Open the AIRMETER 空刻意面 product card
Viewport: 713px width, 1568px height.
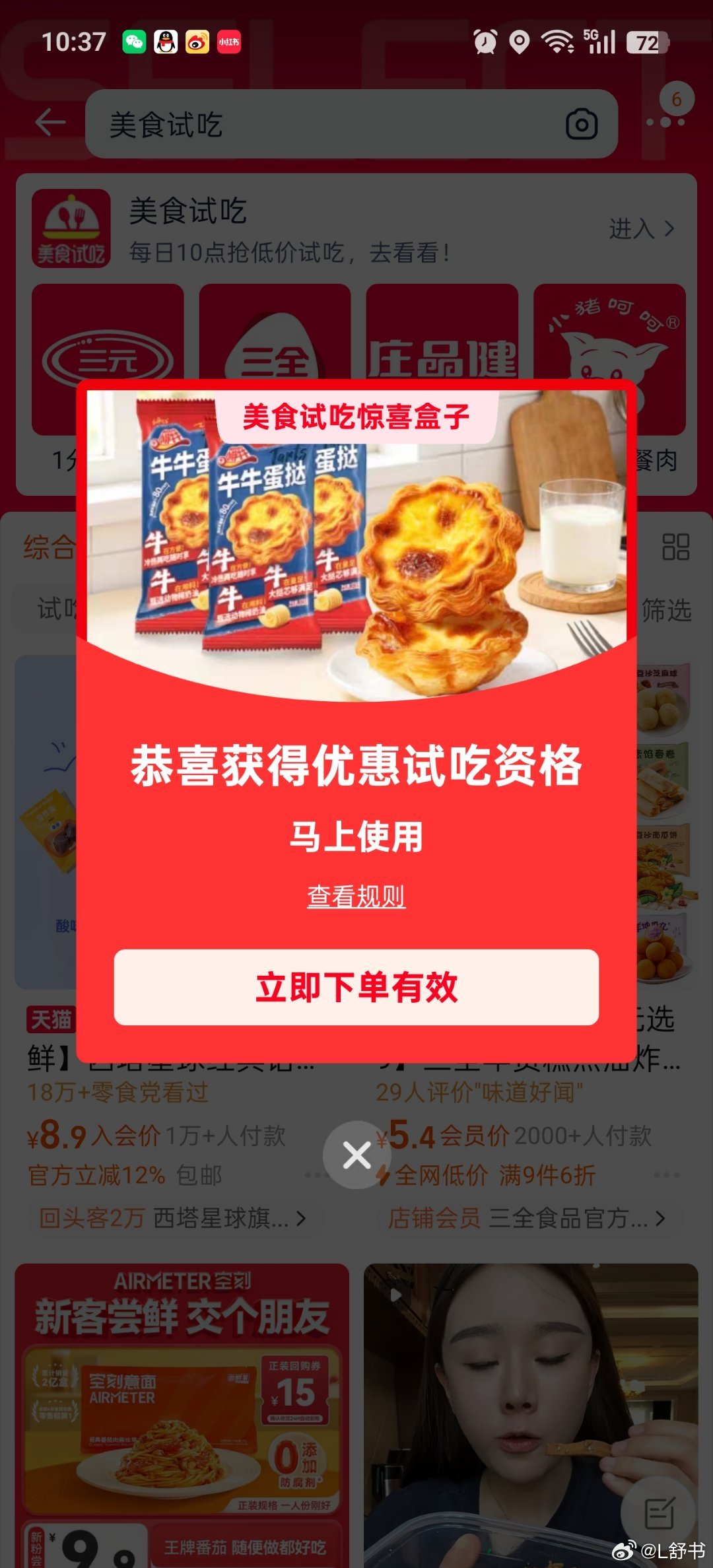[182, 1413]
